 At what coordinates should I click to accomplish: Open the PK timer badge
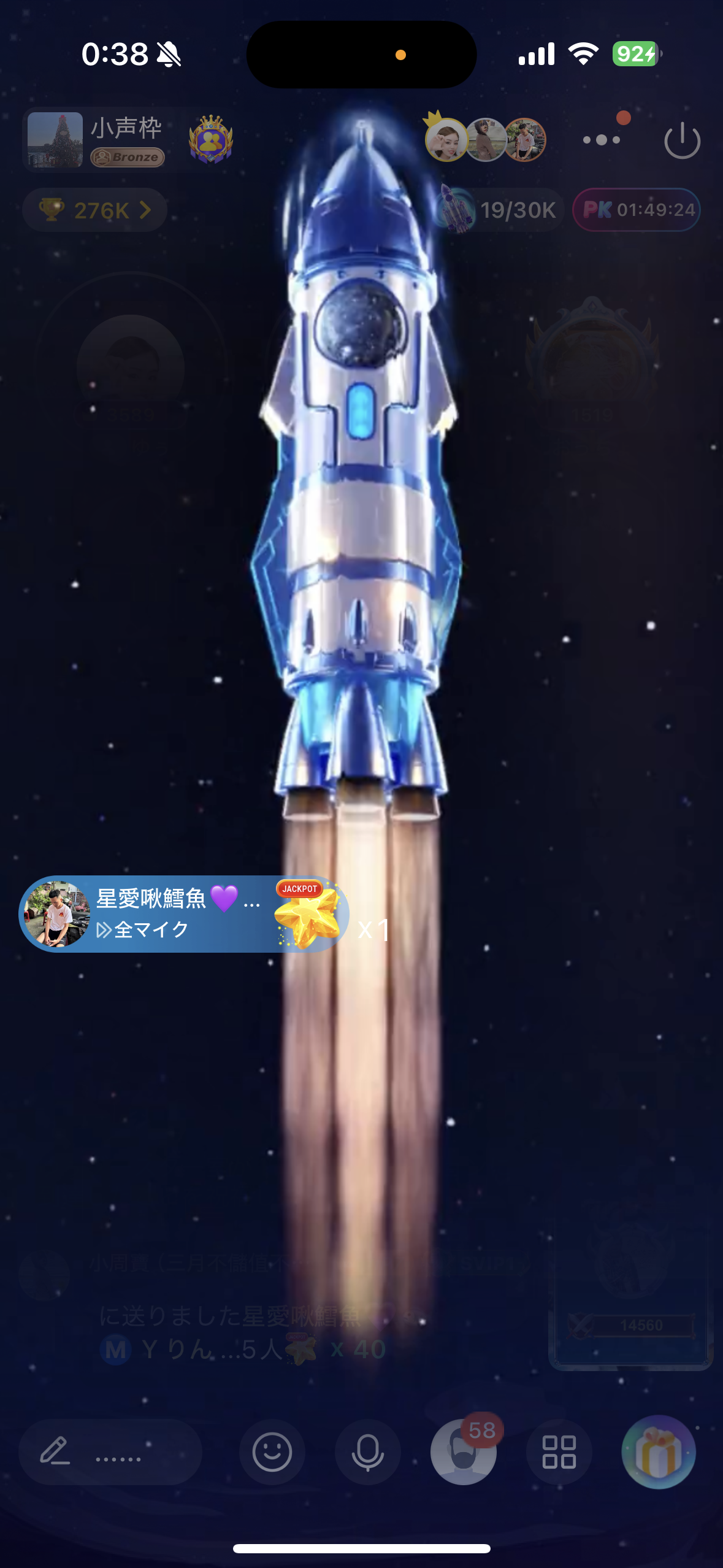[637, 210]
